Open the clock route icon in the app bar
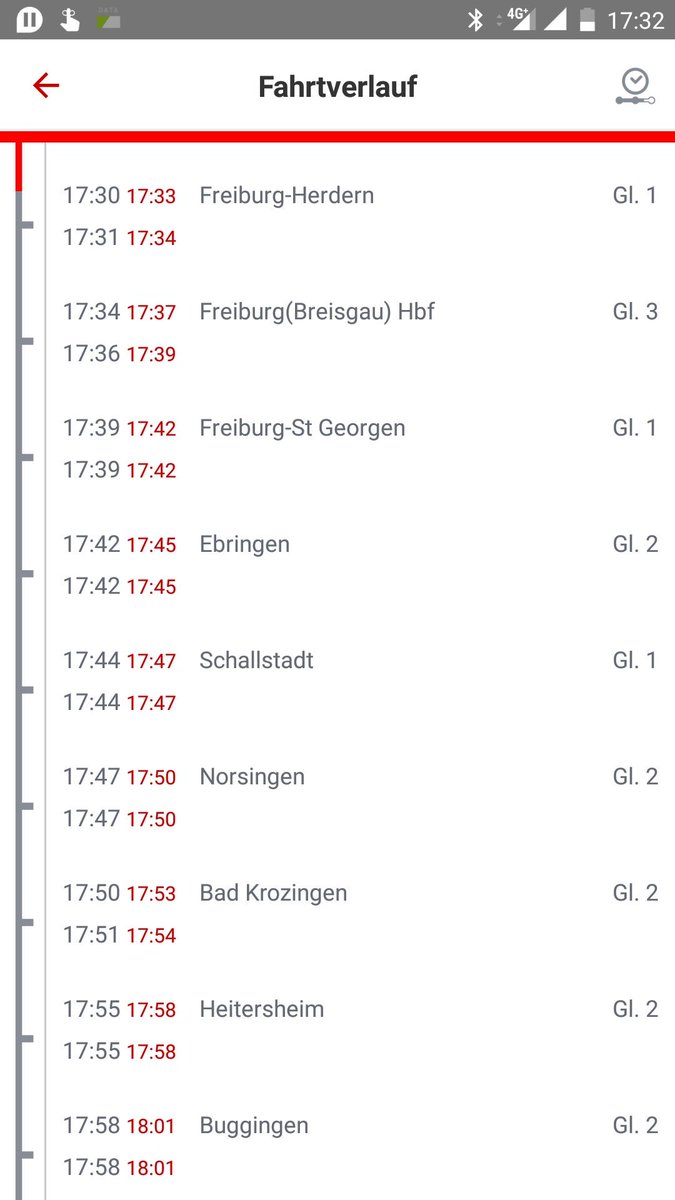The image size is (675, 1200). click(x=634, y=87)
